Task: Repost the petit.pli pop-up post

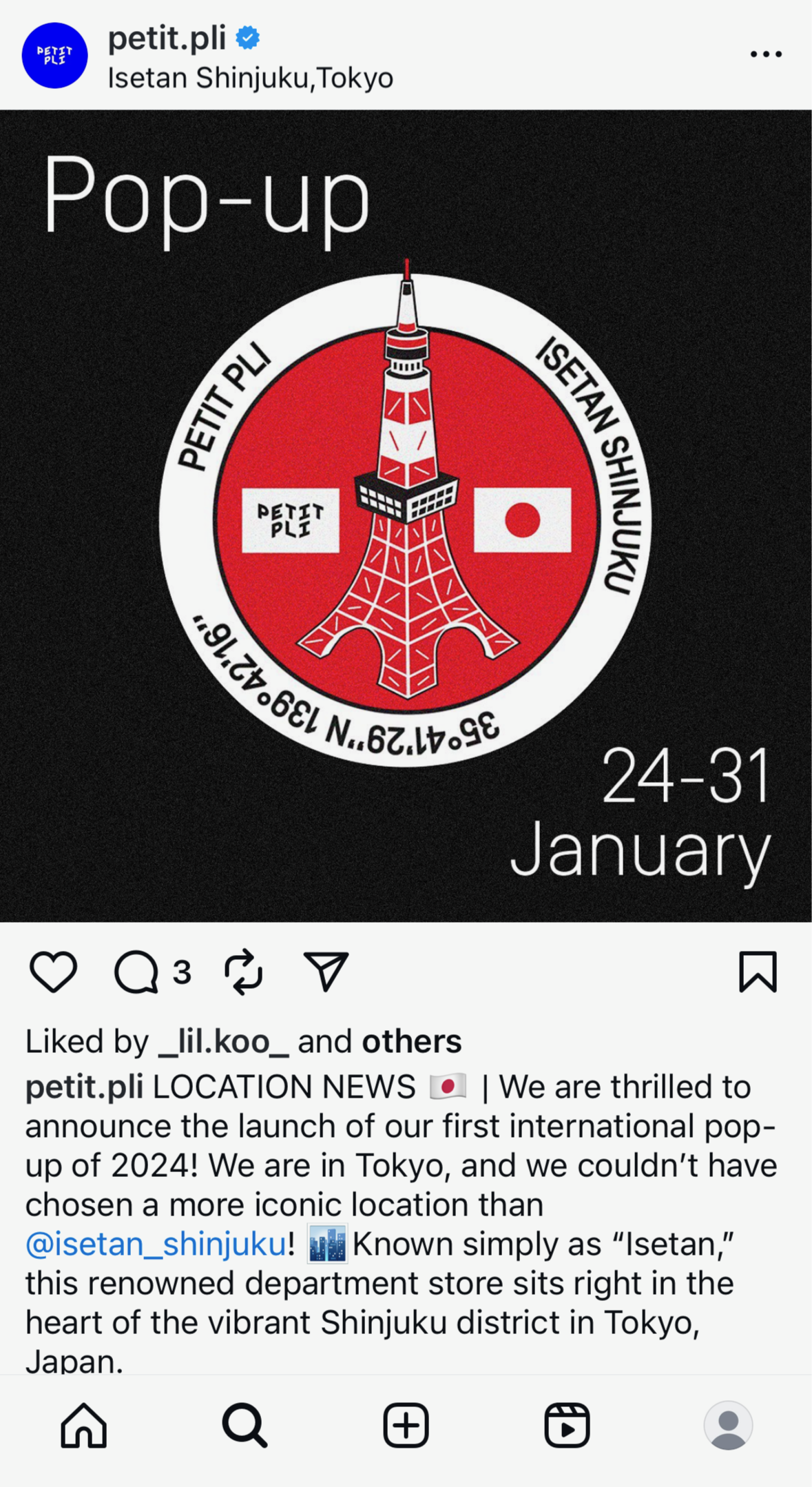Action: pos(244,972)
